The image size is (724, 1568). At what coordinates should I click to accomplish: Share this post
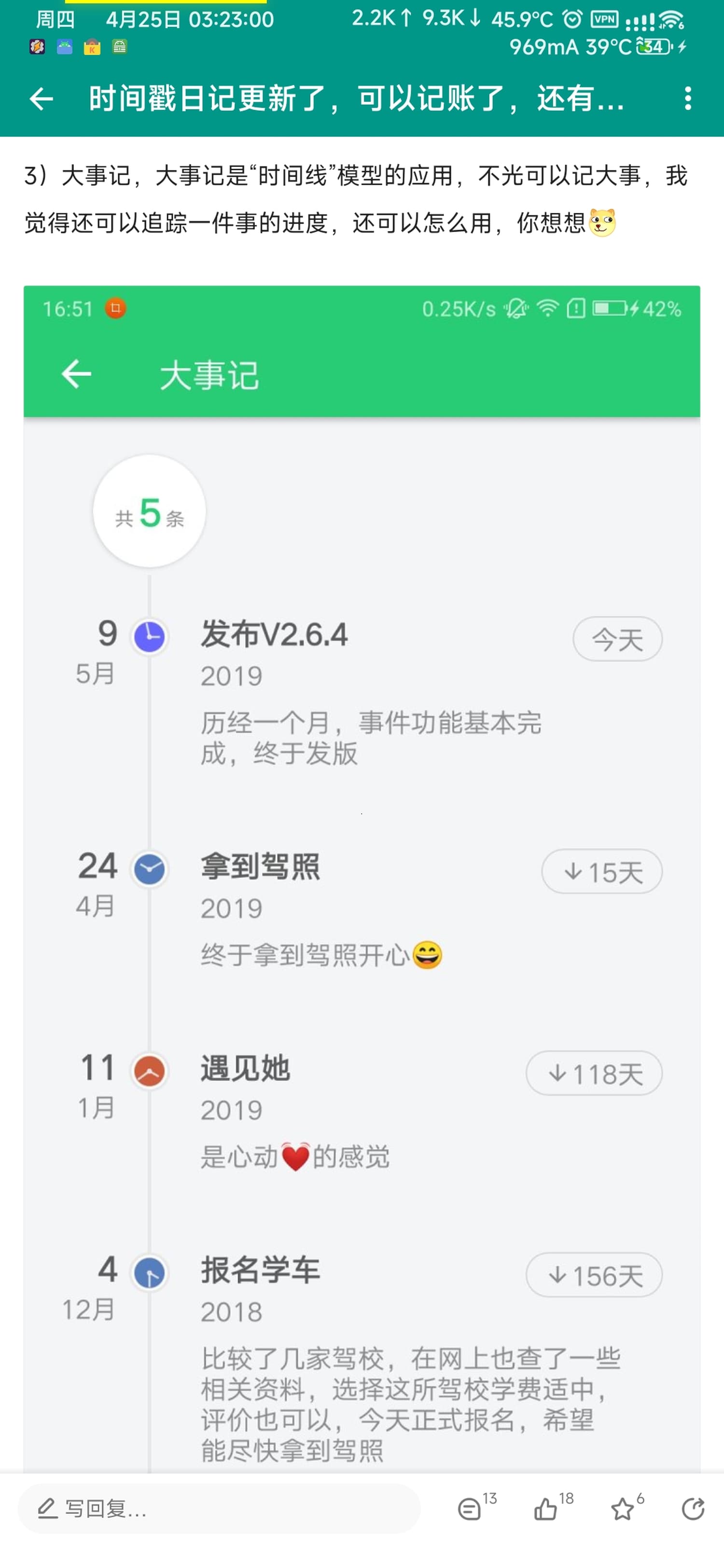692,1509
